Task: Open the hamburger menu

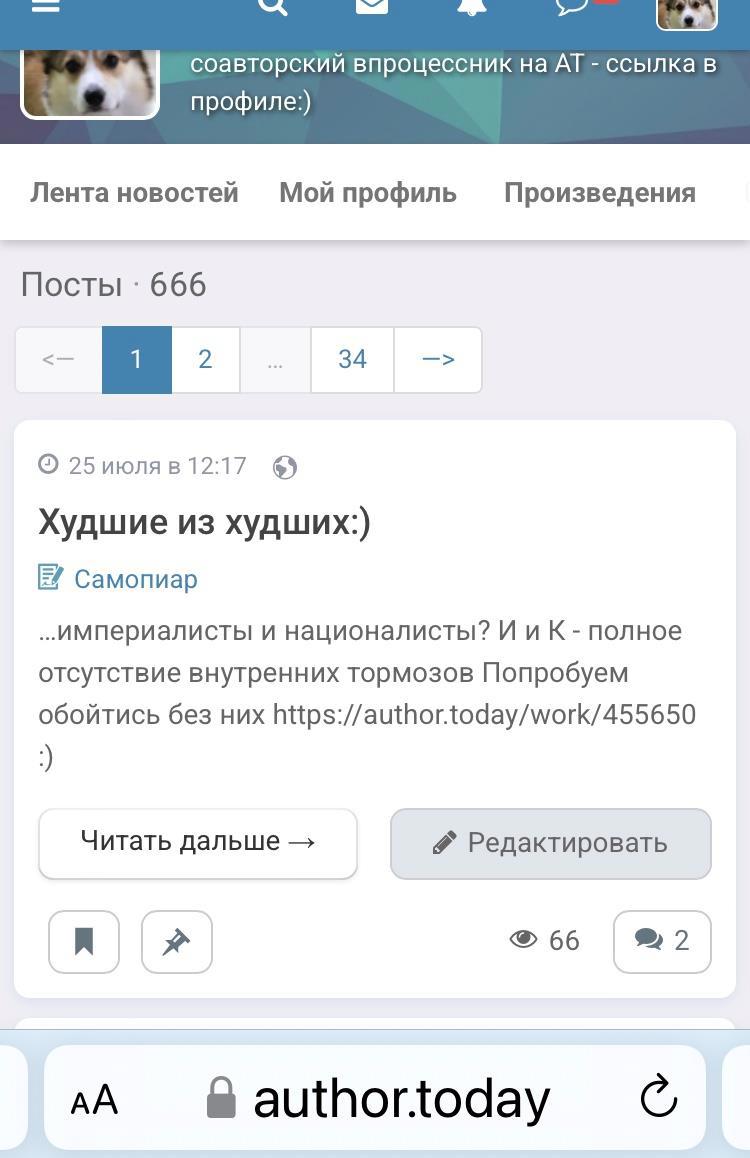Action: click(x=46, y=7)
